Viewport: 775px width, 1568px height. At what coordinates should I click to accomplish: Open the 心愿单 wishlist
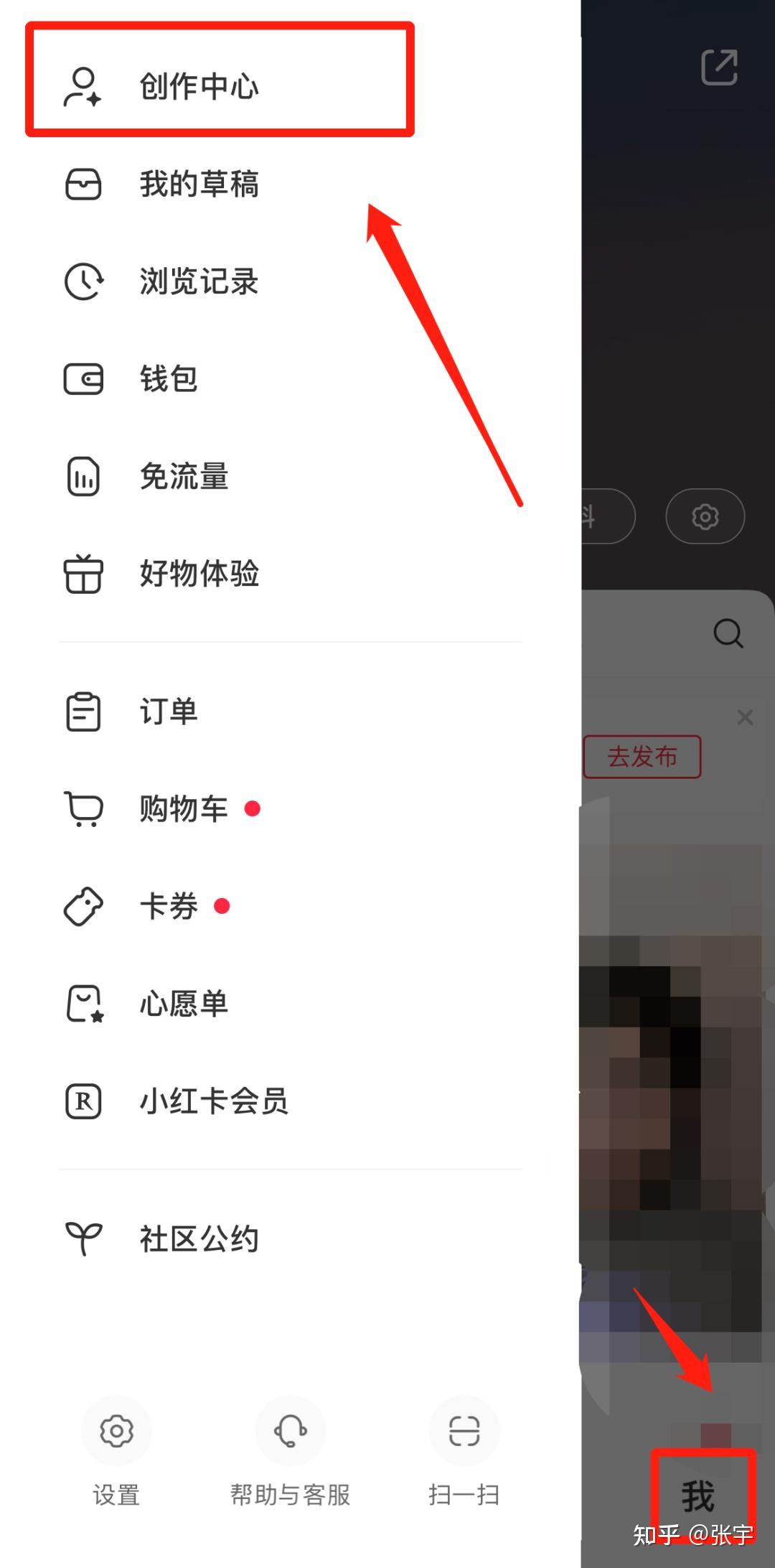pos(184,1004)
